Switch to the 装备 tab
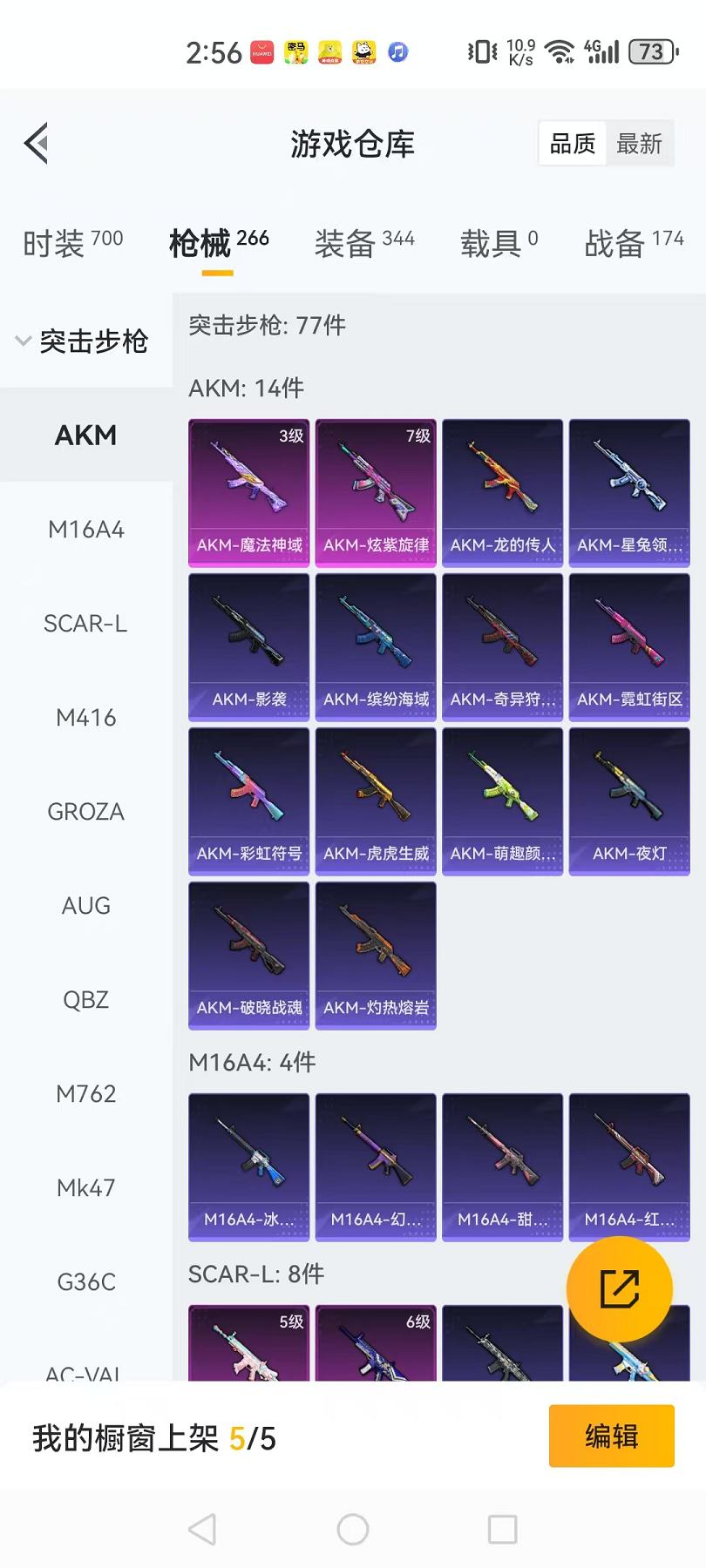Image resolution: width=706 pixels, height=1568 pixels. pos(364,243)
